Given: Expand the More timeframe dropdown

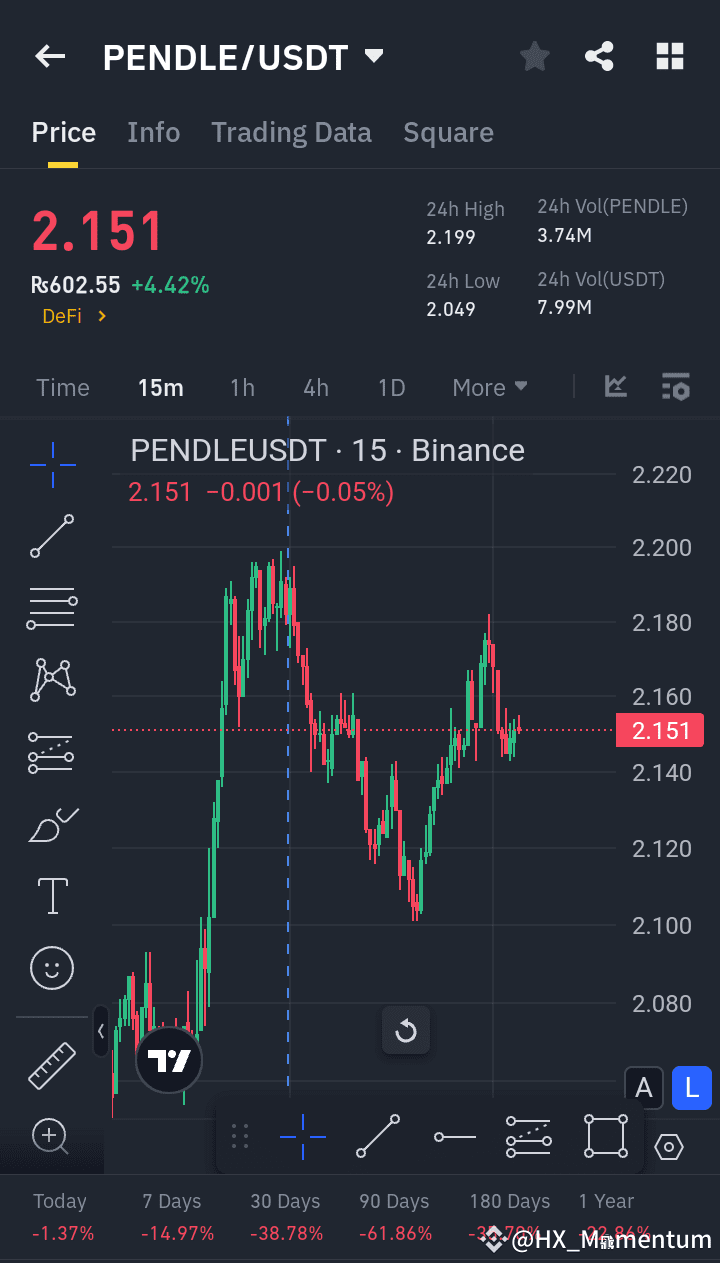Looking at the screenshot, I should 489,387.
